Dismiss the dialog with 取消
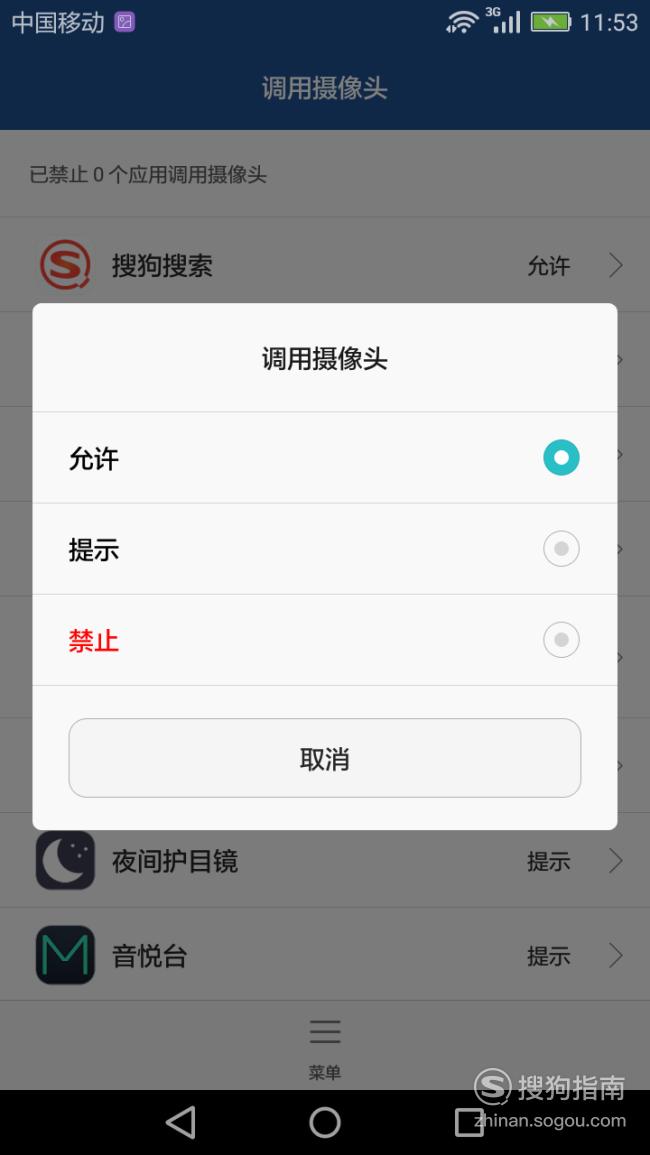This screenshot has height=1155, width=650. pos(324,758)
